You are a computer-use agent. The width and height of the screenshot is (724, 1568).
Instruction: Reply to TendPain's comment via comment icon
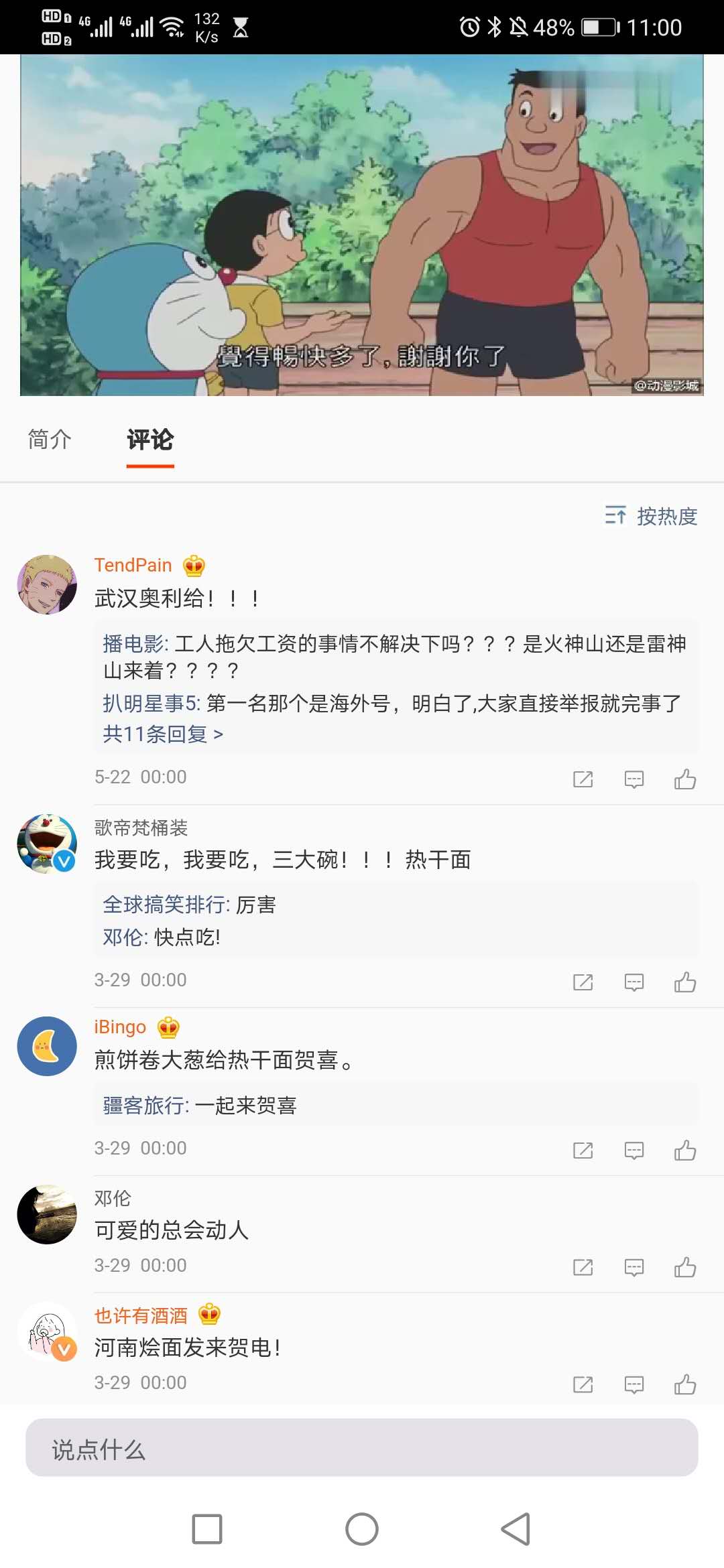point(634,779)
